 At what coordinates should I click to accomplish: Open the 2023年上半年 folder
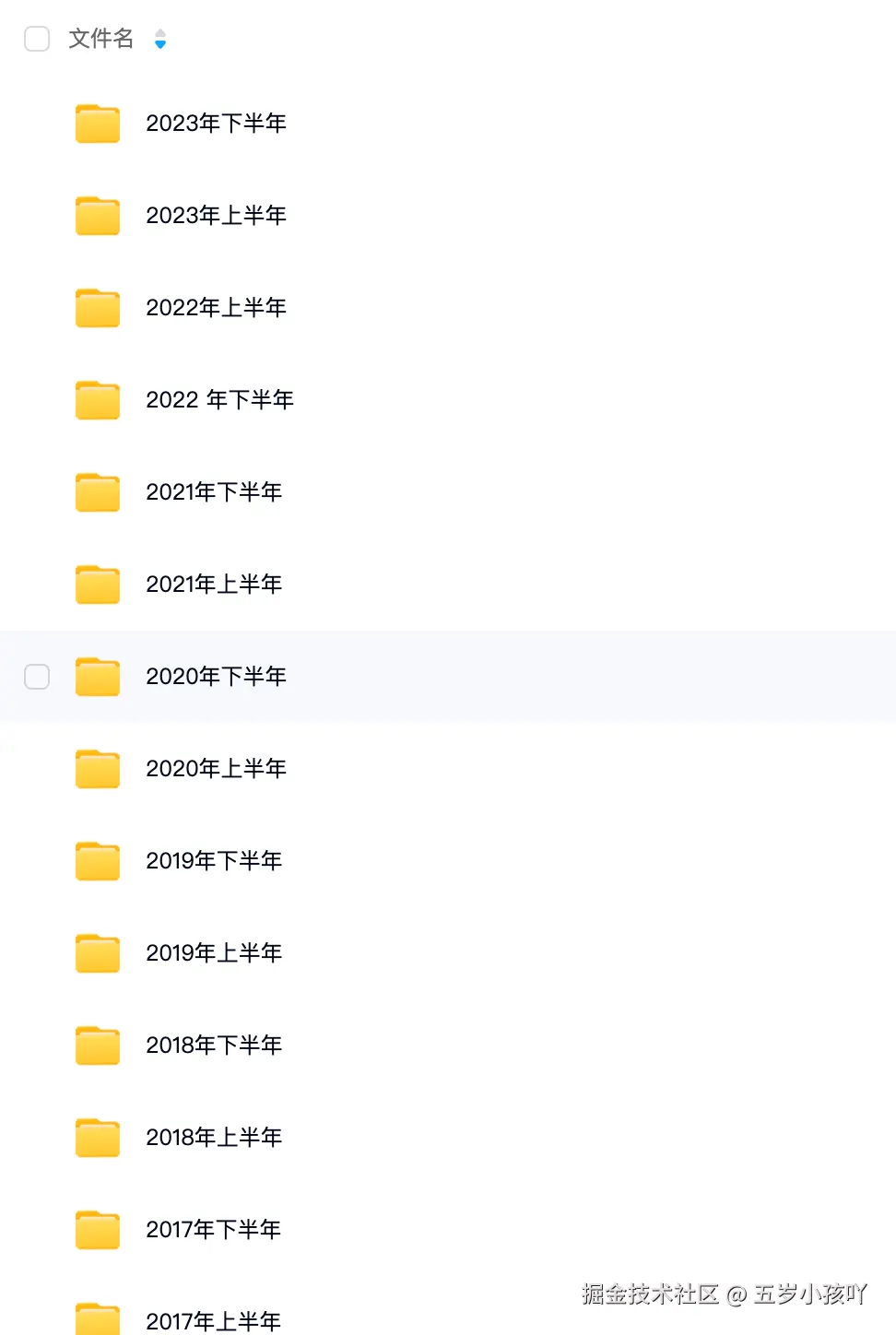click(x=216, y=216)
